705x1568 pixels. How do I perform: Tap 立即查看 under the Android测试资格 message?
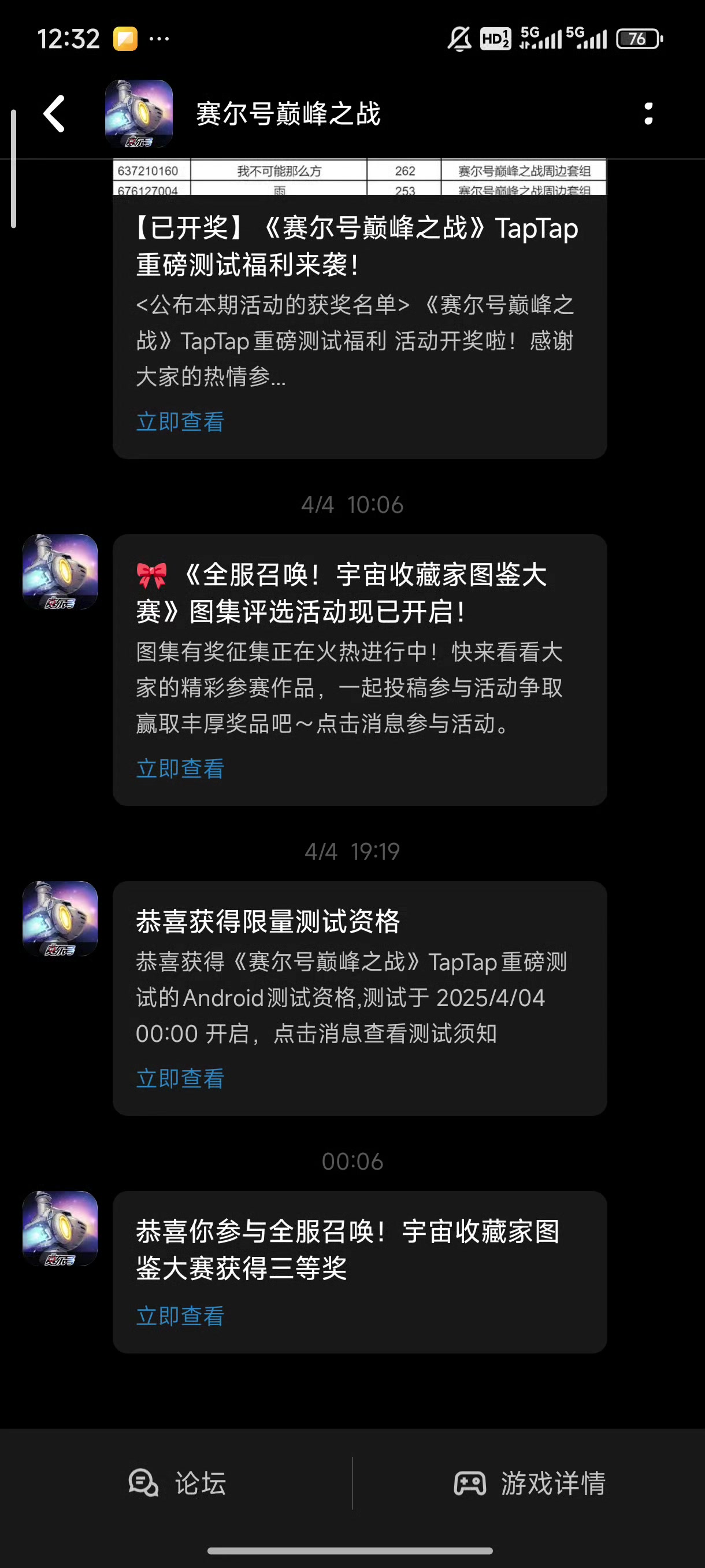(x=180, y=1079)
